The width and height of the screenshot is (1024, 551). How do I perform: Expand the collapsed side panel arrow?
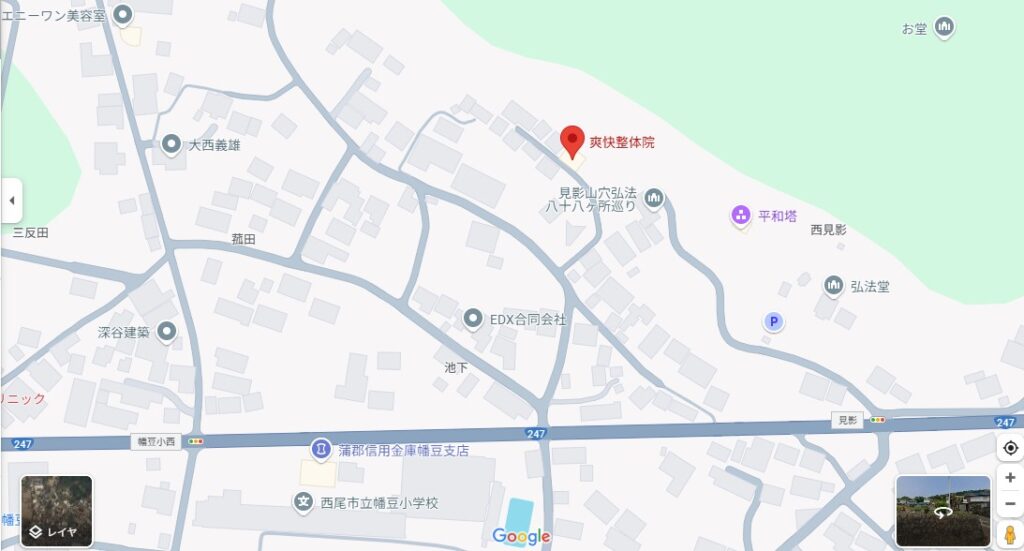(x=11, y=201)
